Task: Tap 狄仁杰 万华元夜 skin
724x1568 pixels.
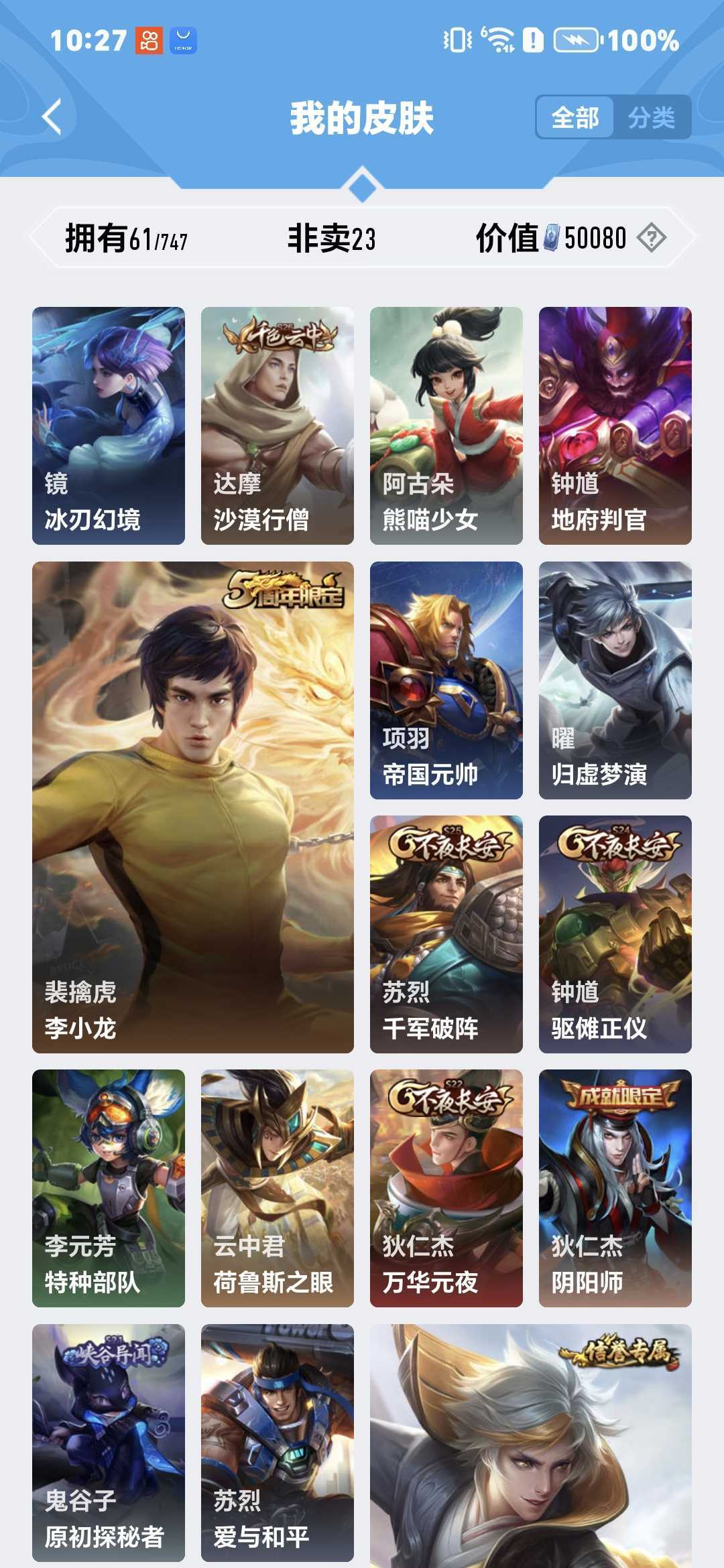Action: point(446,1188)
